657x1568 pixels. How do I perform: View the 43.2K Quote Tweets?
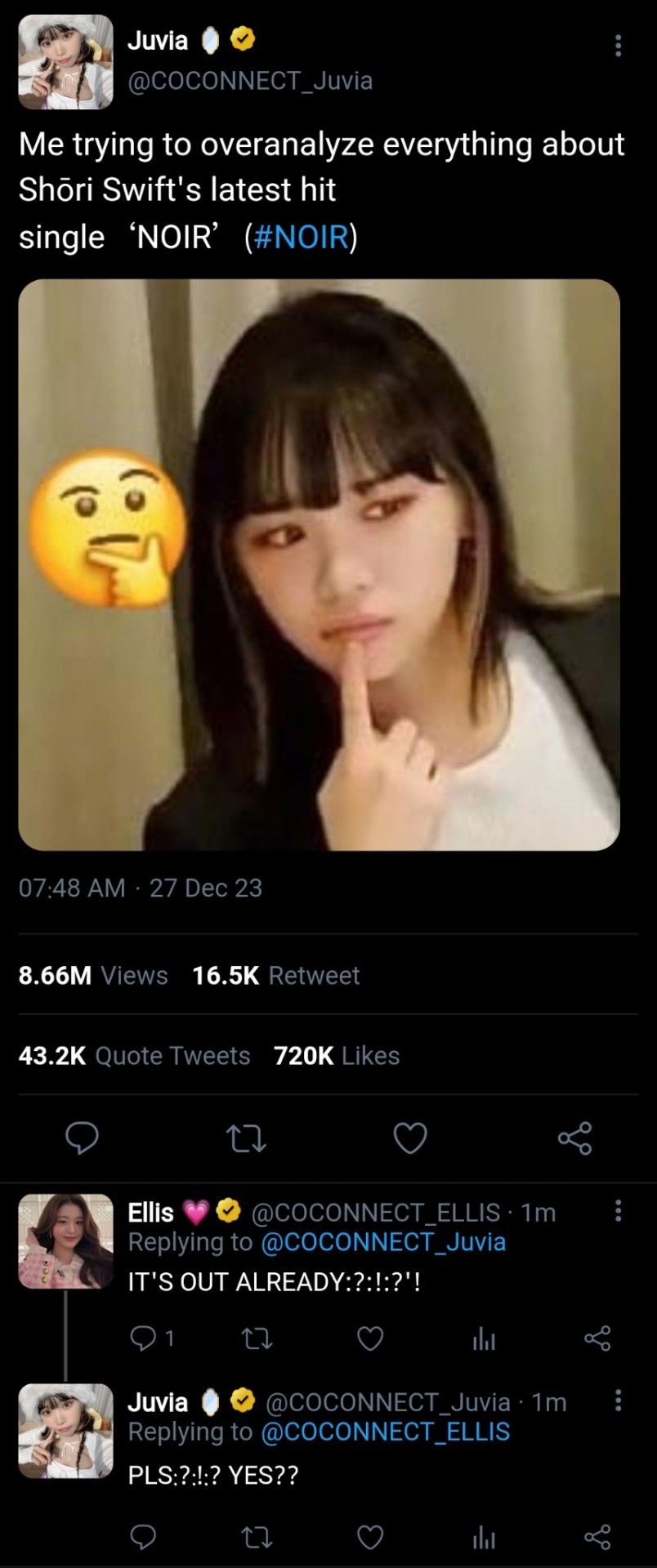point(134,1055)
